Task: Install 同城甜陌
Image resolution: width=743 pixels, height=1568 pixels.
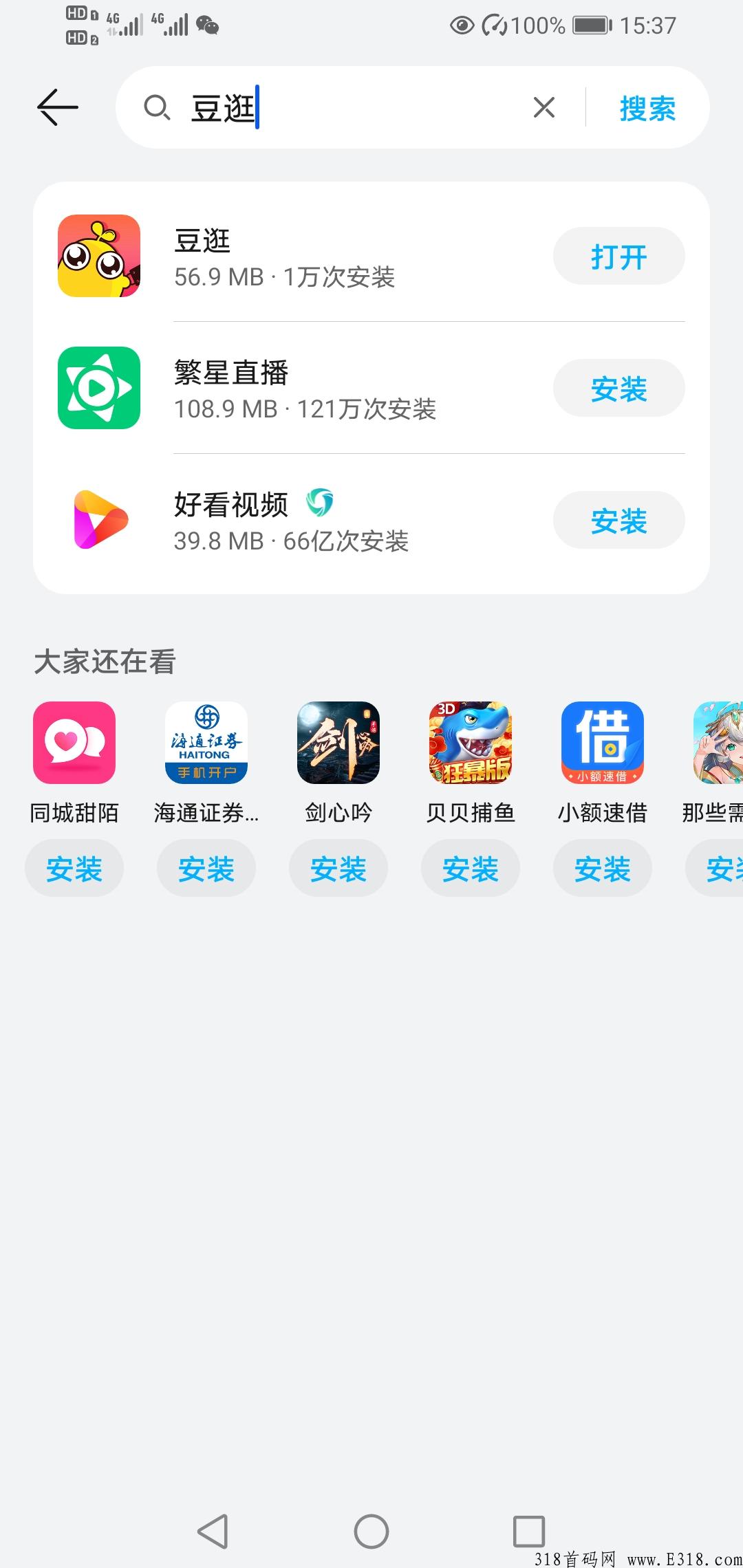Action: click(74, 868)
